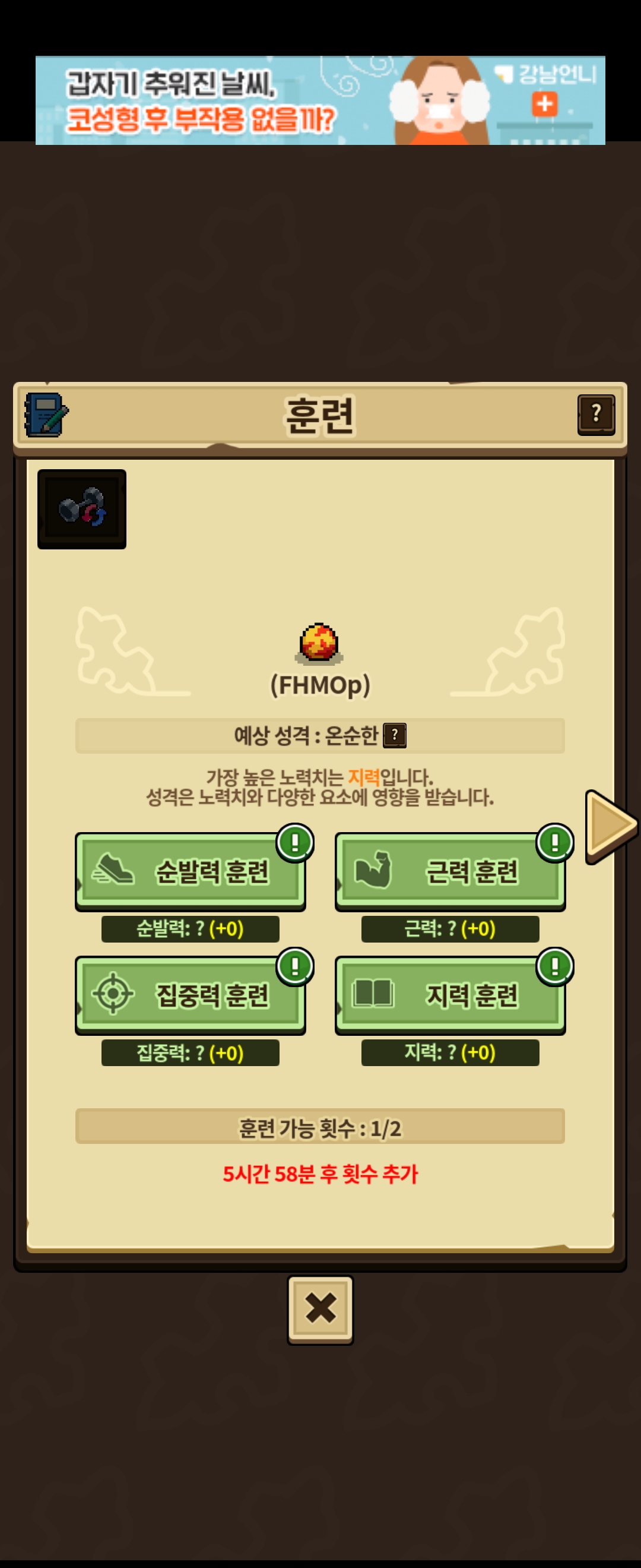Start 근력 훈련 strength training
Screen dimensions: 641x1568
tap(450, 871)
